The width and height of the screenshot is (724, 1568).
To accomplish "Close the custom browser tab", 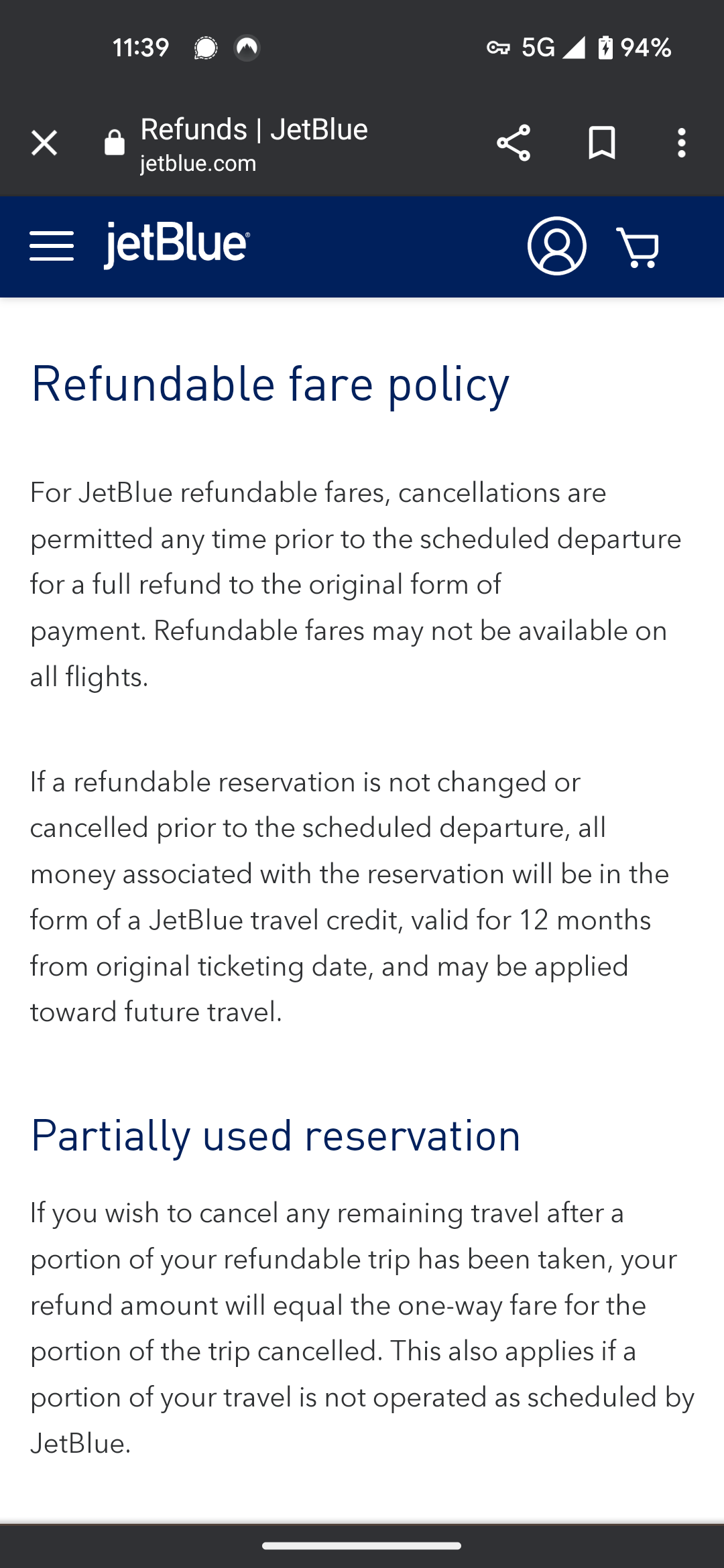I will click(x=43, y=143).
